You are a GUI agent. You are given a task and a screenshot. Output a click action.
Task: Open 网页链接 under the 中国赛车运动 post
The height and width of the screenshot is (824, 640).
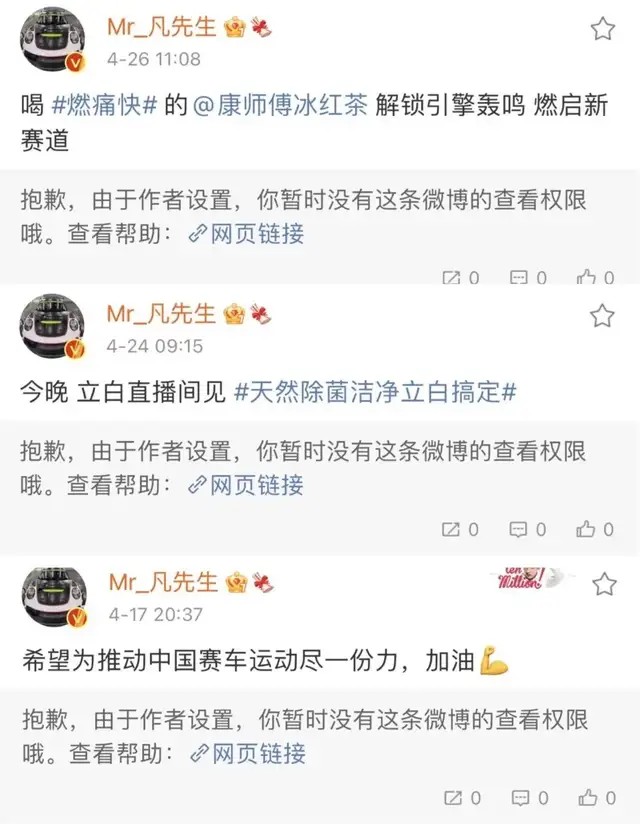click(x=256, y=753)
